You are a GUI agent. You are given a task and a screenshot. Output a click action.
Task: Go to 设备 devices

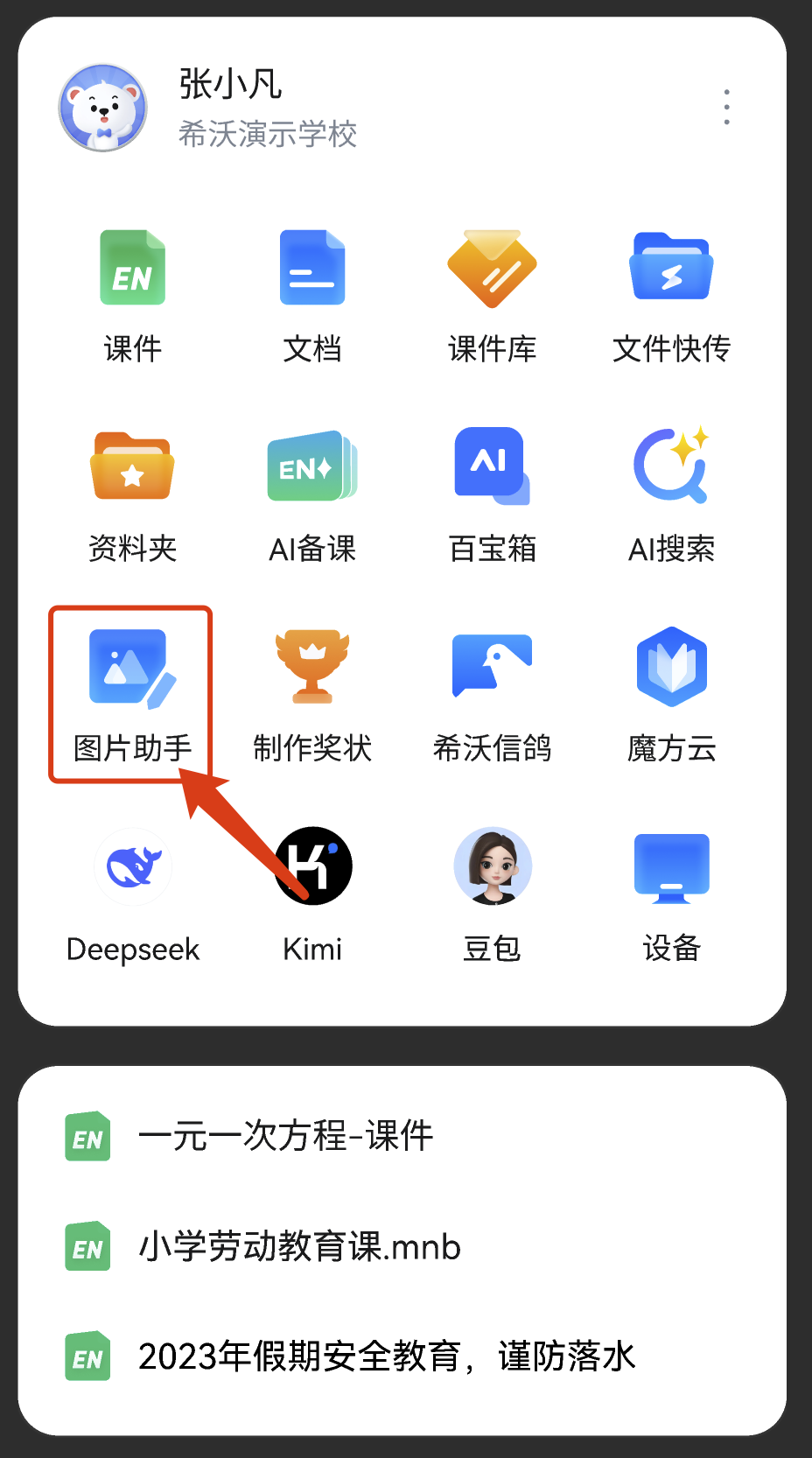pos(671,894)
